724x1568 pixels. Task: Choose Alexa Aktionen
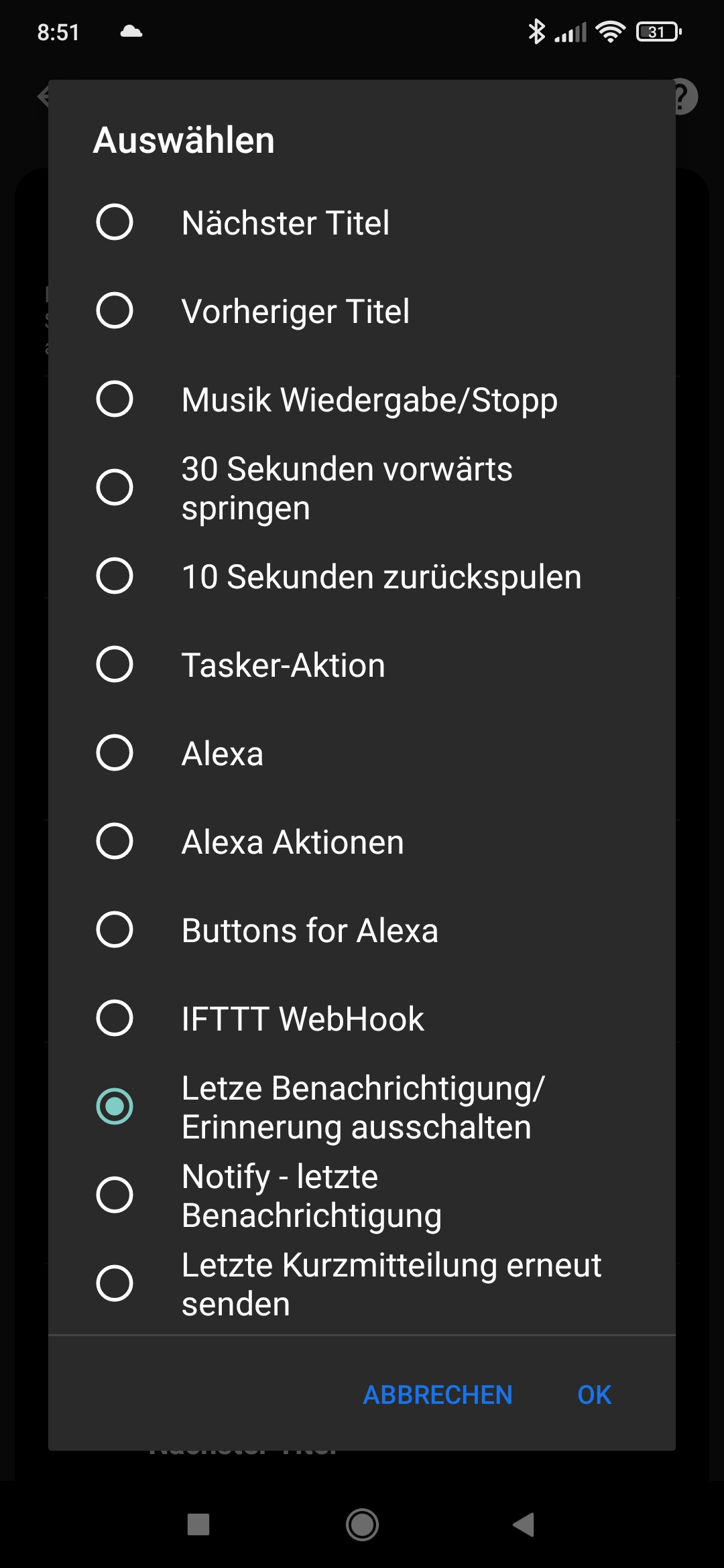pyautogui.click(x=362, y=842)
